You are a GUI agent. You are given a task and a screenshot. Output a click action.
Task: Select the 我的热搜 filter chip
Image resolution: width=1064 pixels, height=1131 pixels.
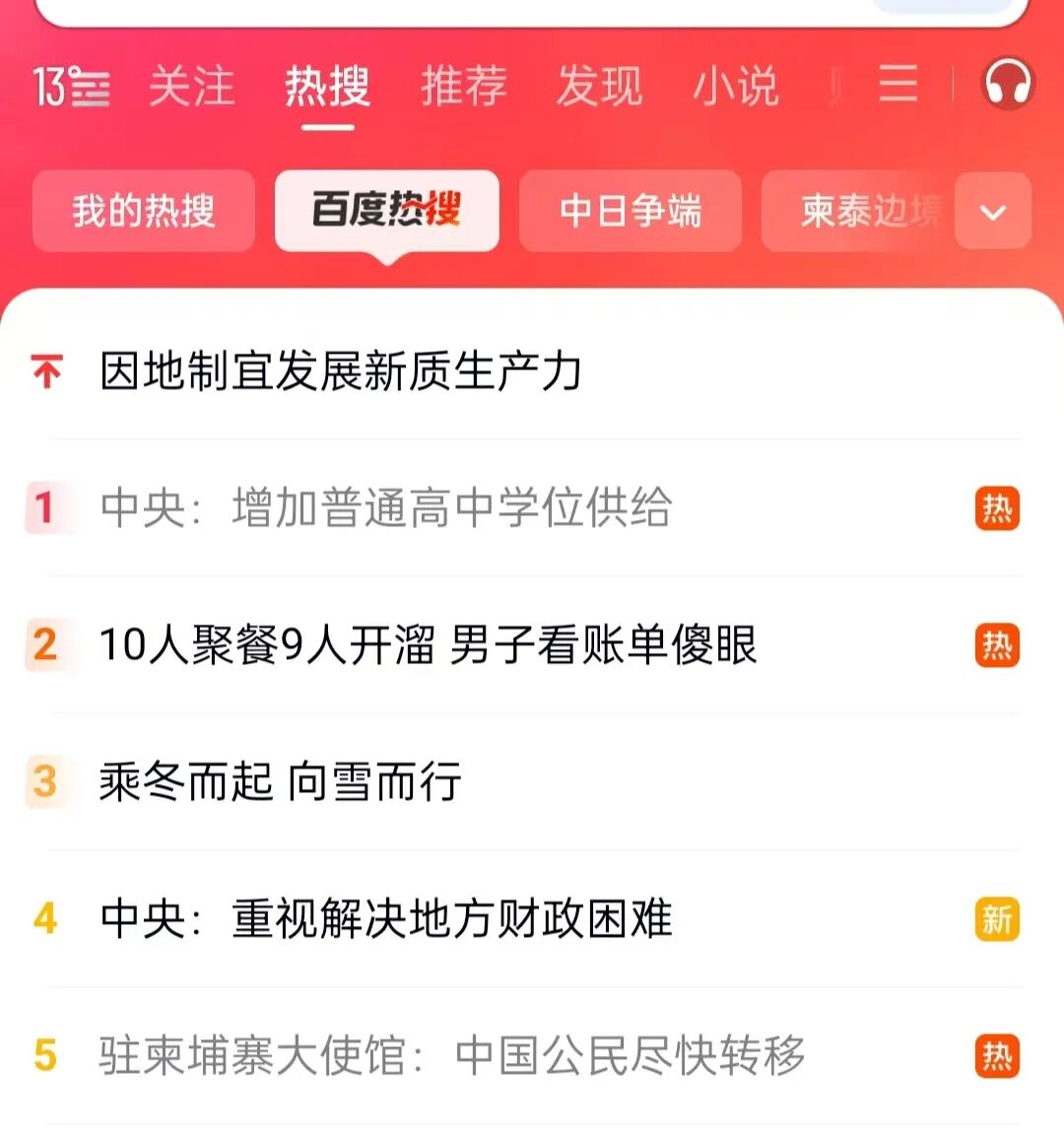coord(142,211)
